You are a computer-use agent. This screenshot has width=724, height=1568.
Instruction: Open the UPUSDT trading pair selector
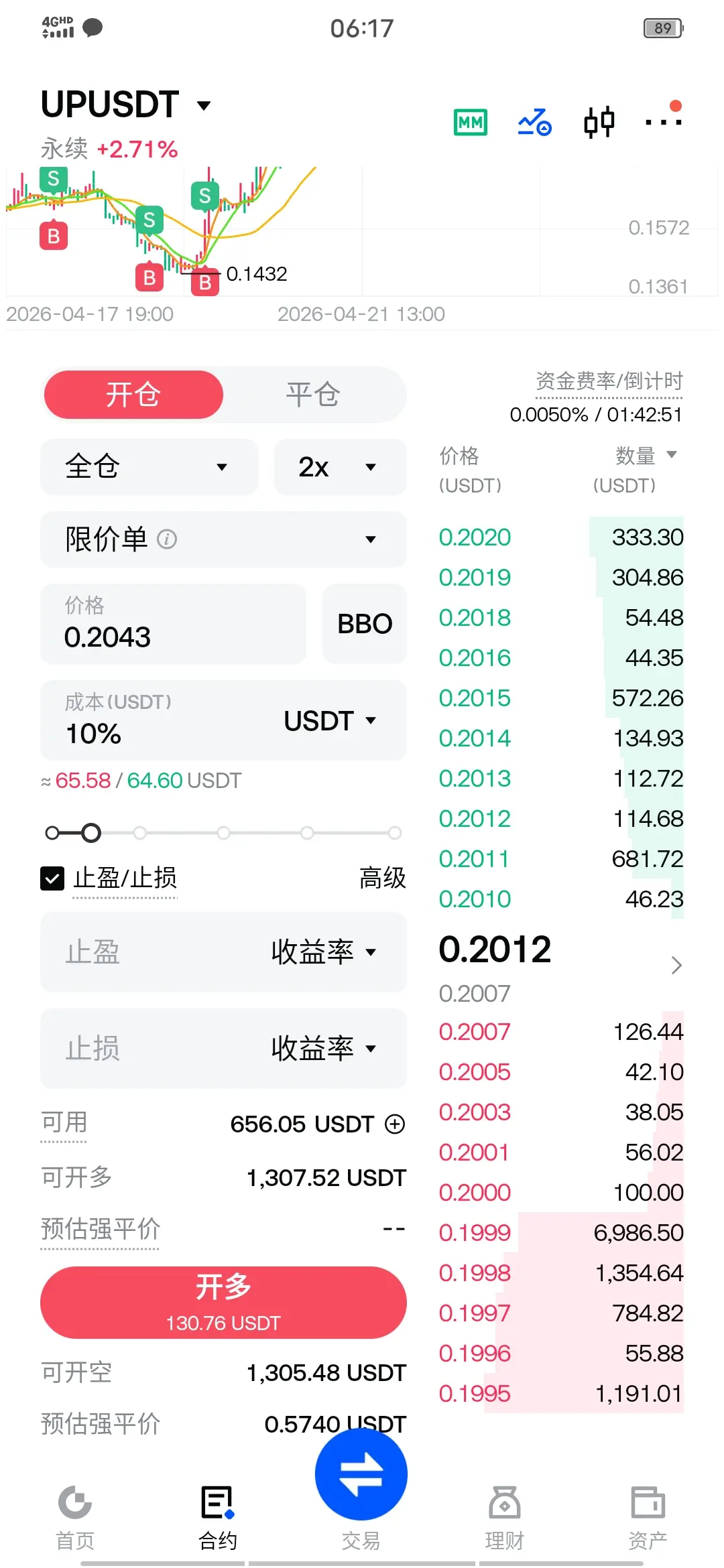click(126, 105)
